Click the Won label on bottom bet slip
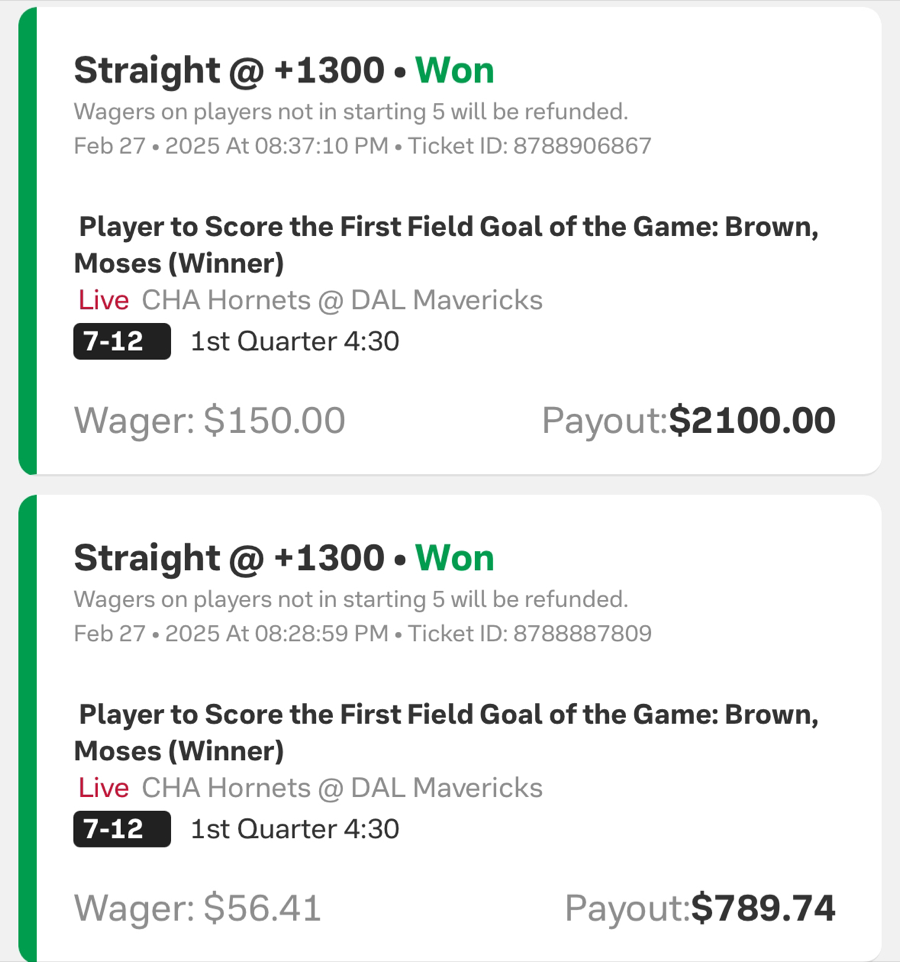900x962 pixels. coord(454,557)
